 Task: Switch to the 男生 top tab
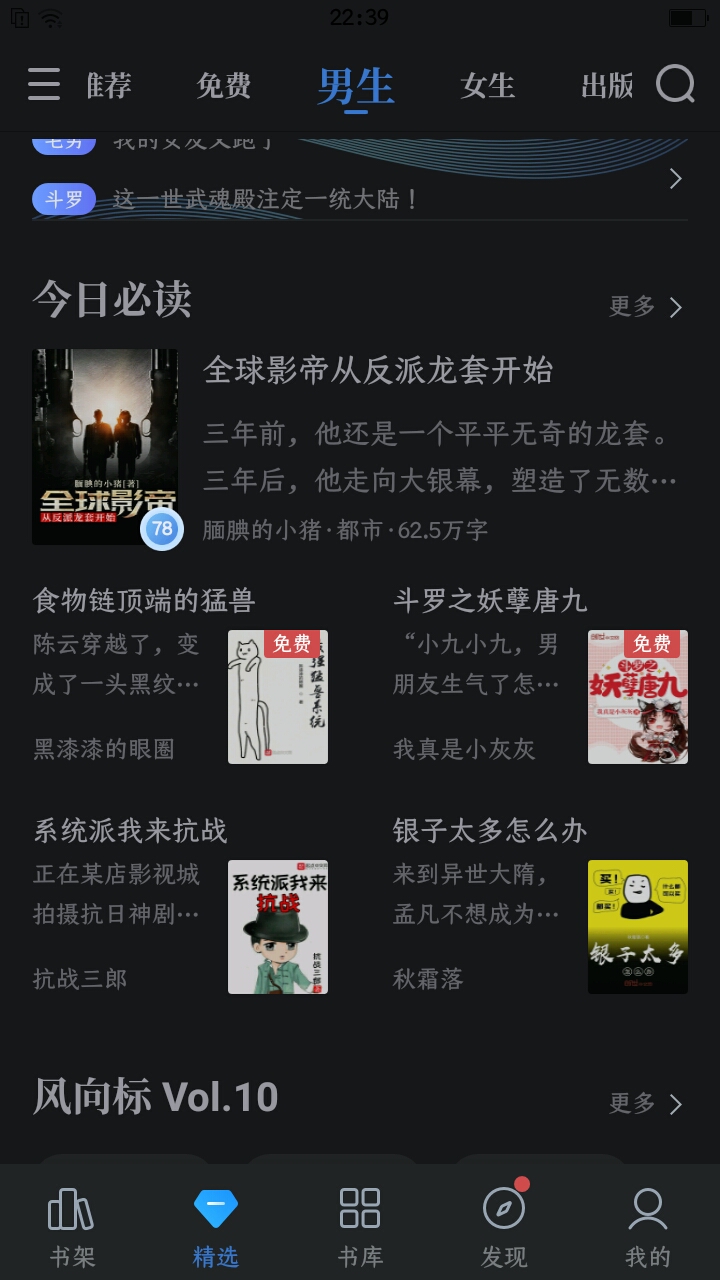[355, 86]
